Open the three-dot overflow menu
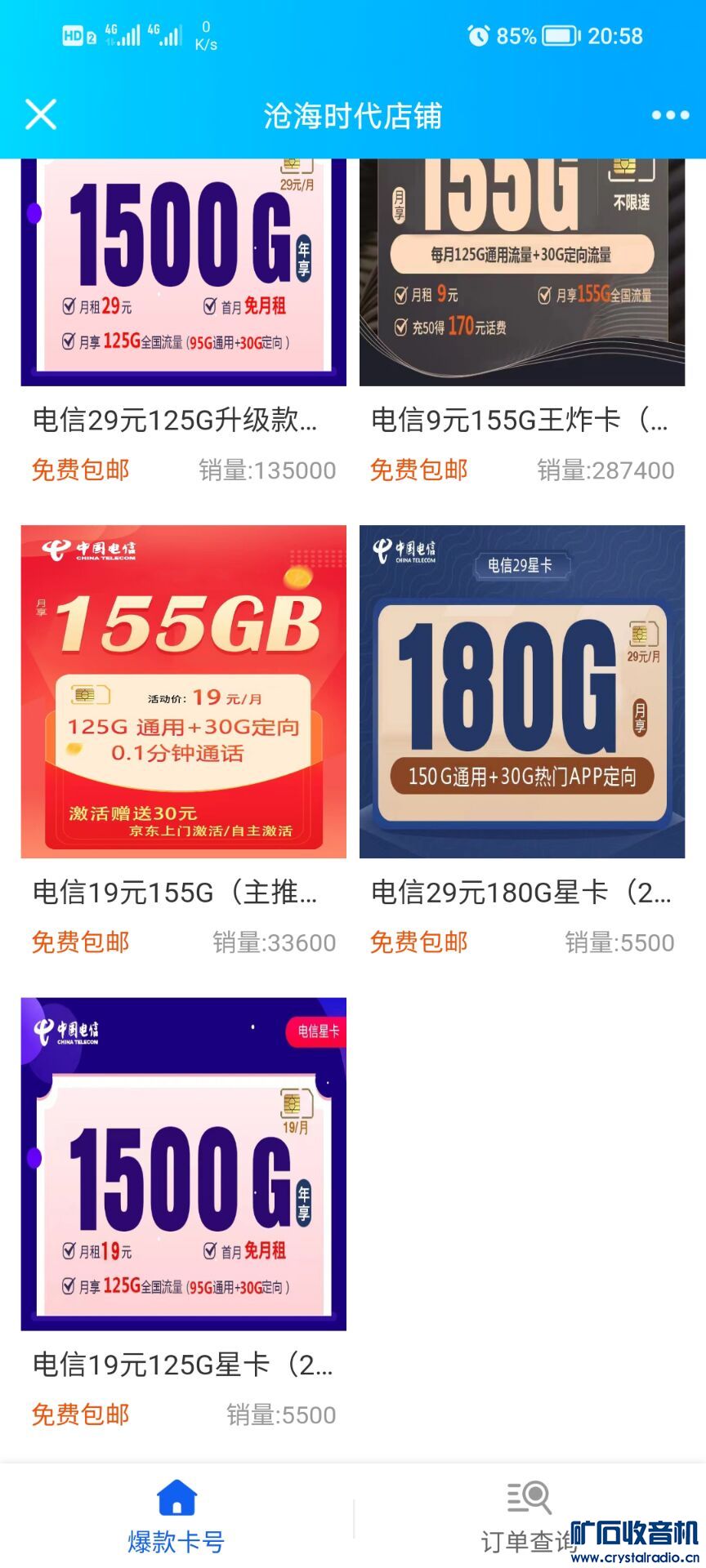 click(x=670, y=115)
